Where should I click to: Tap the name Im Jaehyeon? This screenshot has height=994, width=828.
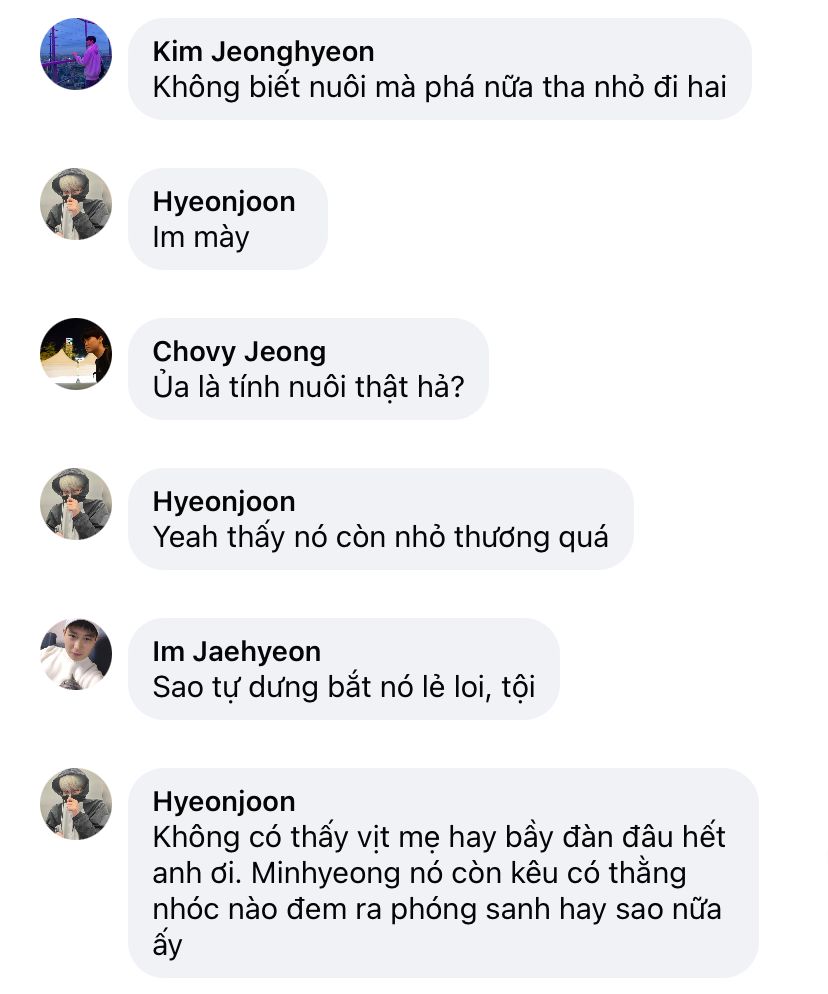pos(236,651)
